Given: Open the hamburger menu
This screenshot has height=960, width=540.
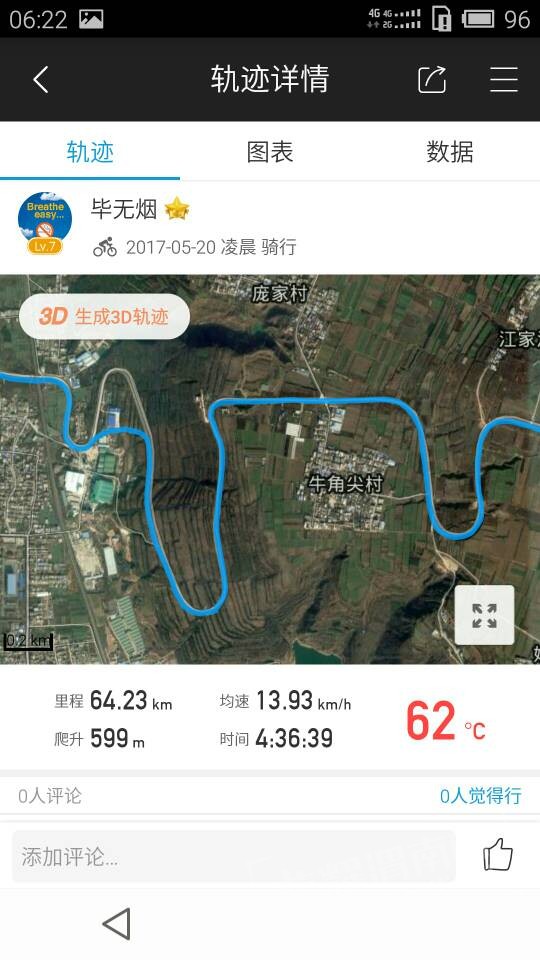Looking at the screenshot, I should [x=504, y=80].
